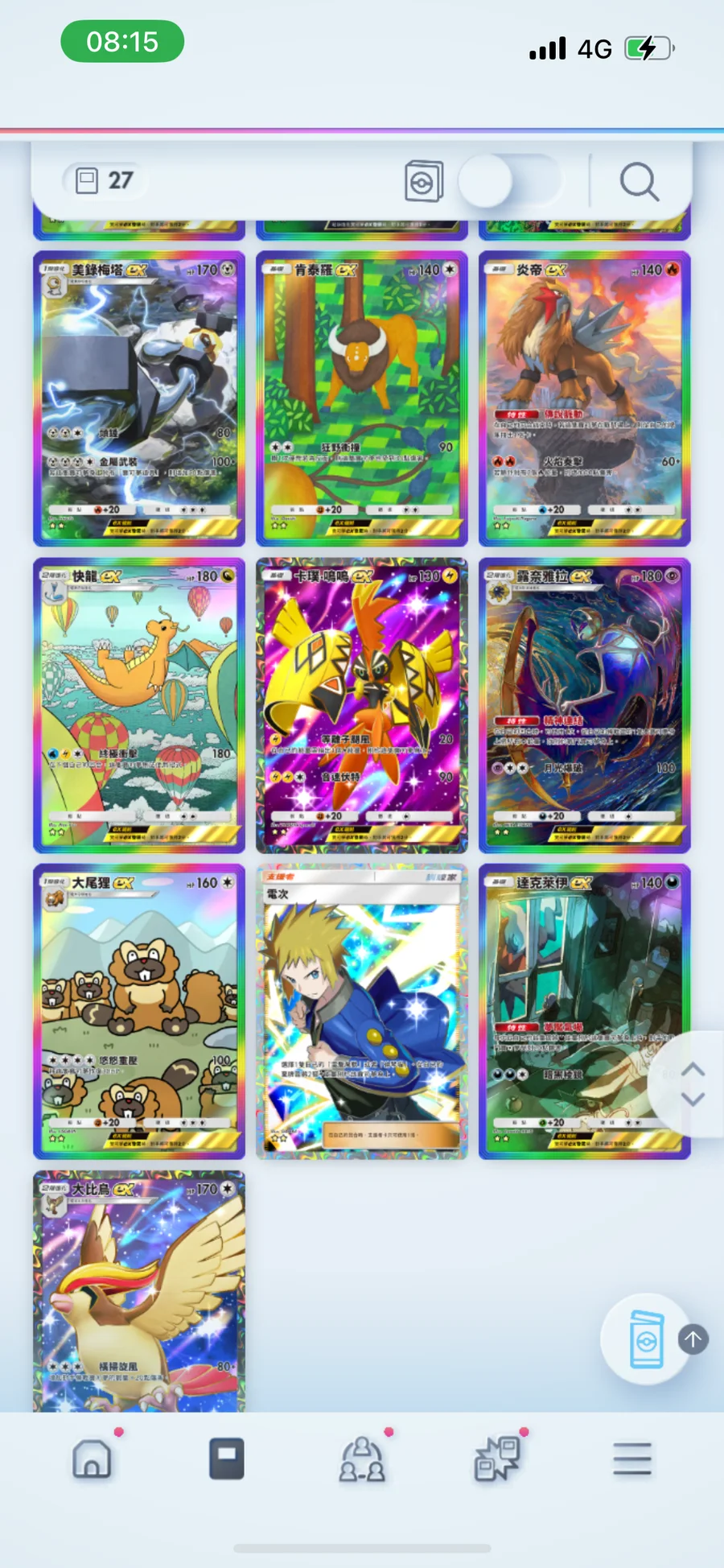Toggle the card display switch
Image resolution: width=724 pixels, height=1568 pixels.
pyautogui.click(x=510, y=181)
